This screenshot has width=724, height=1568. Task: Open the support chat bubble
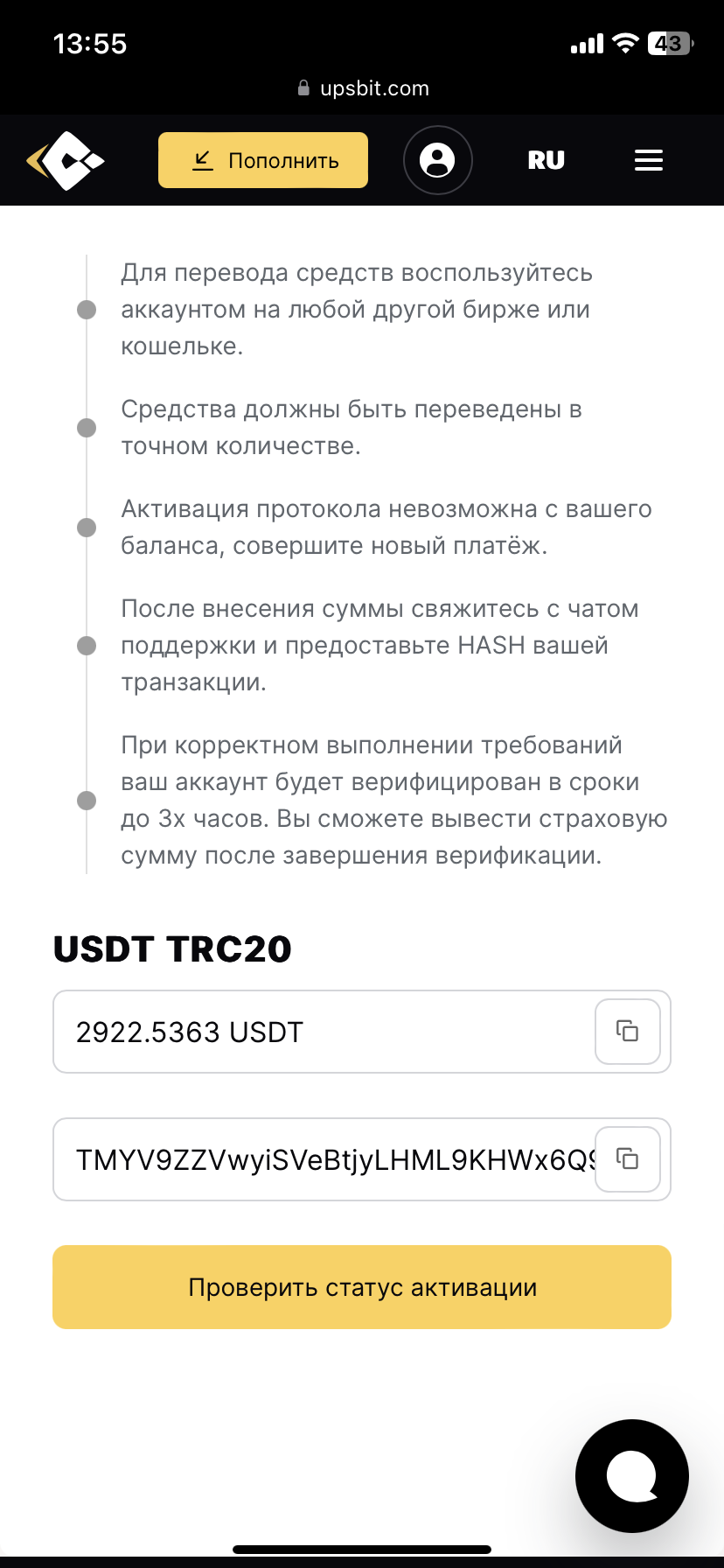click(x=632, y=1476)
